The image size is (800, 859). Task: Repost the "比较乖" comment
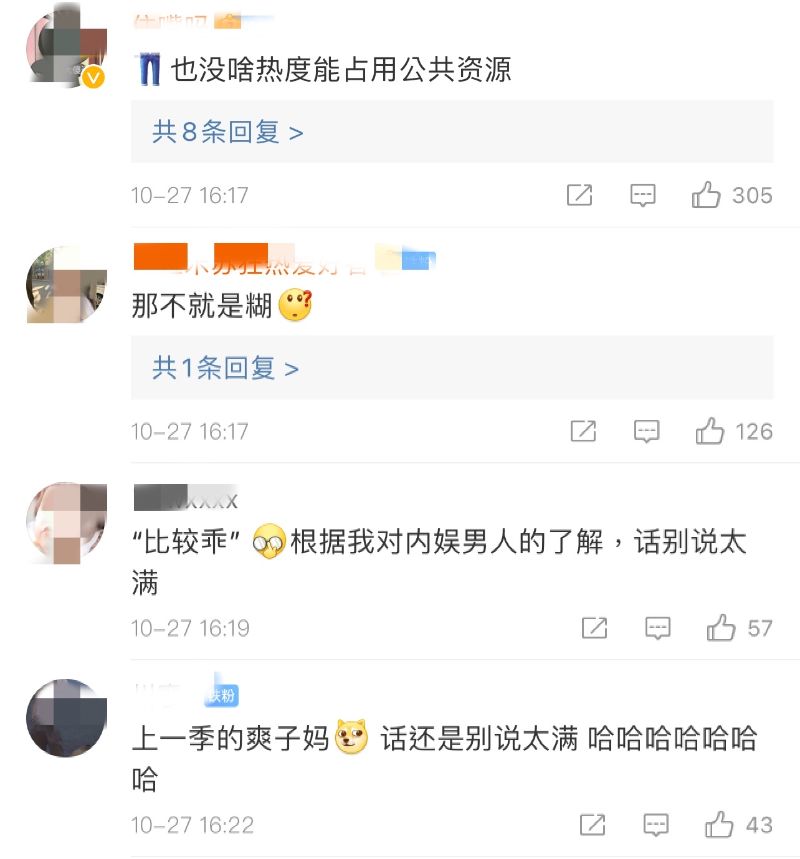(x=594, y=628)
